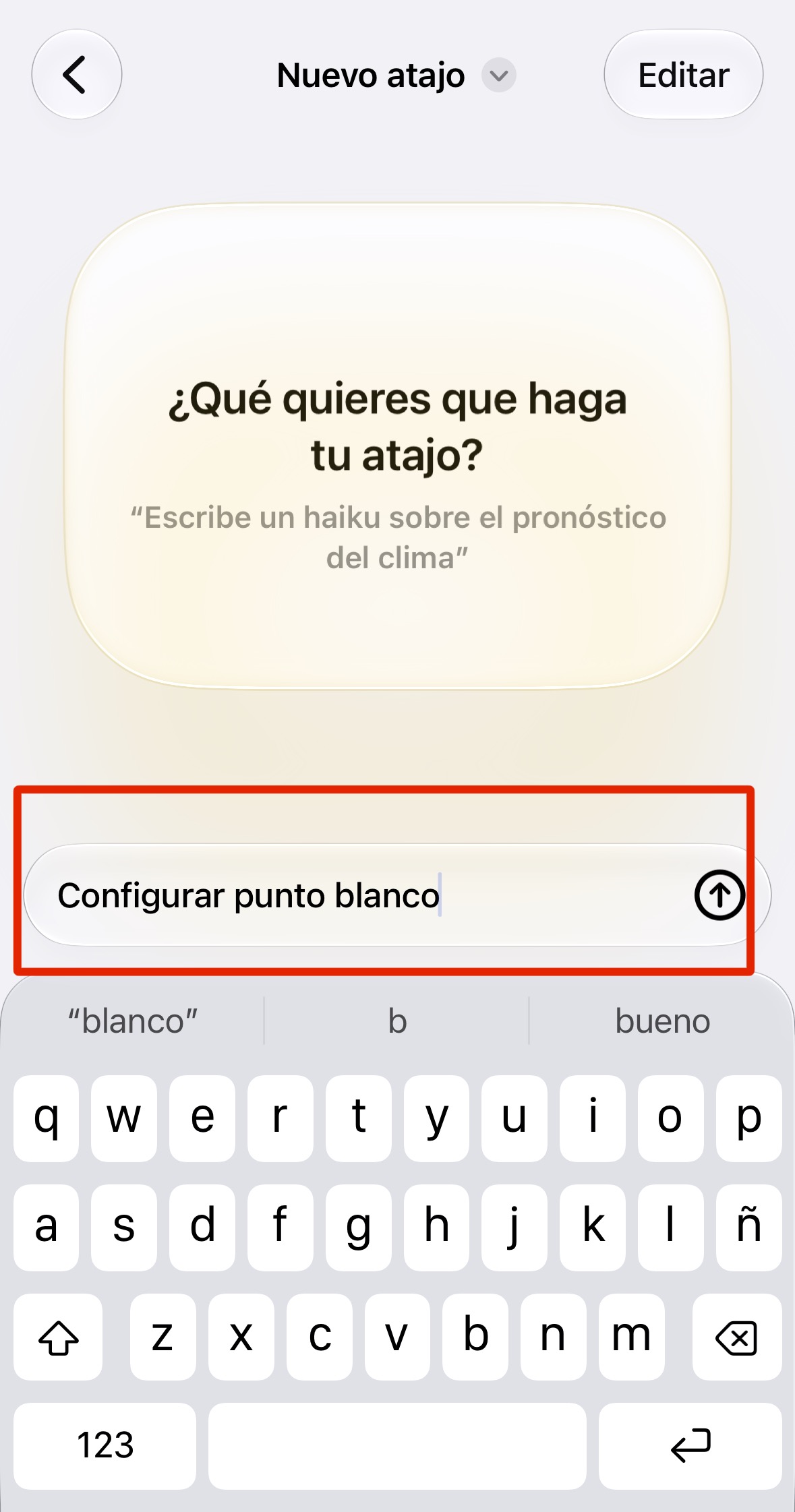The image size is (795, 1512).
Task: Tap the Editar button
Action: 683,74
